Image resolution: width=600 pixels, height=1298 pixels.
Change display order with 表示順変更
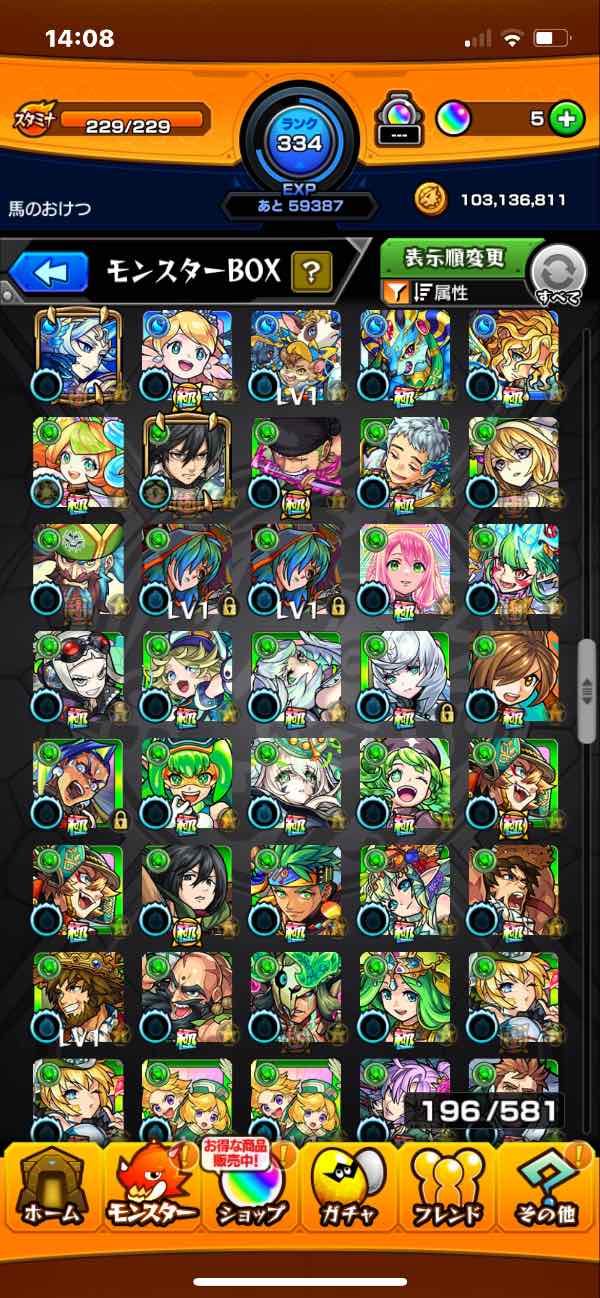point(454,258)
